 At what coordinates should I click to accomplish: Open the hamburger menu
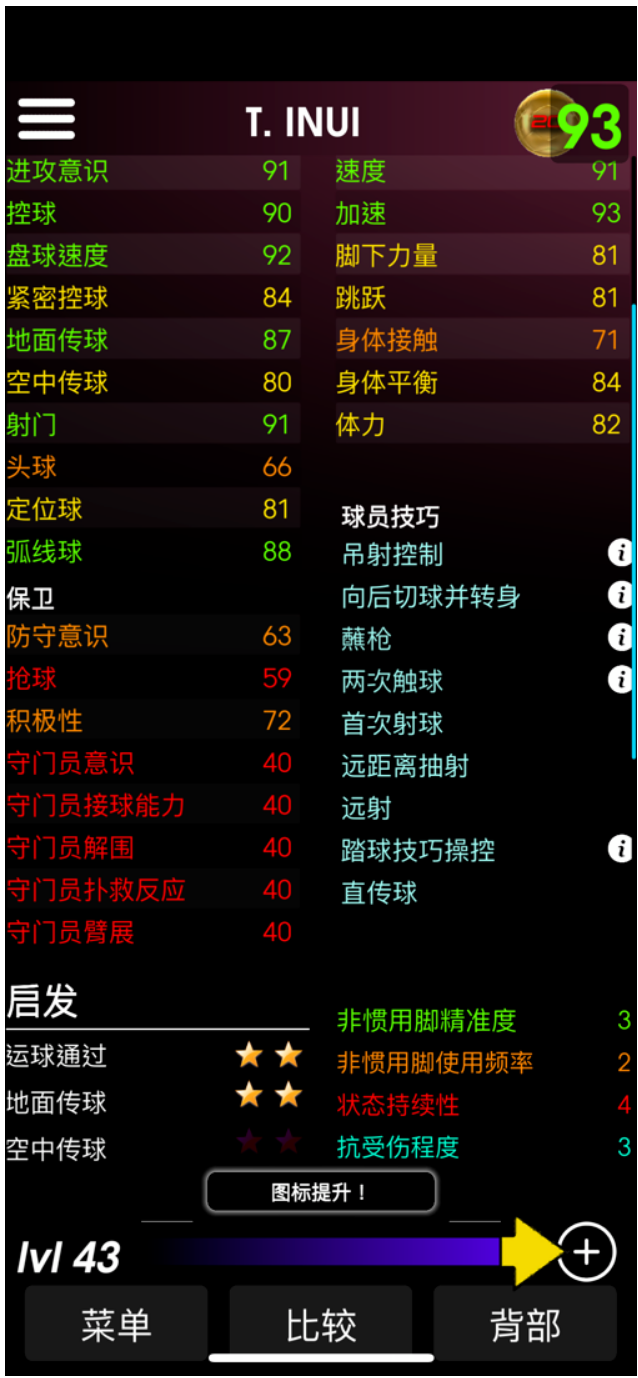point(46,120)
